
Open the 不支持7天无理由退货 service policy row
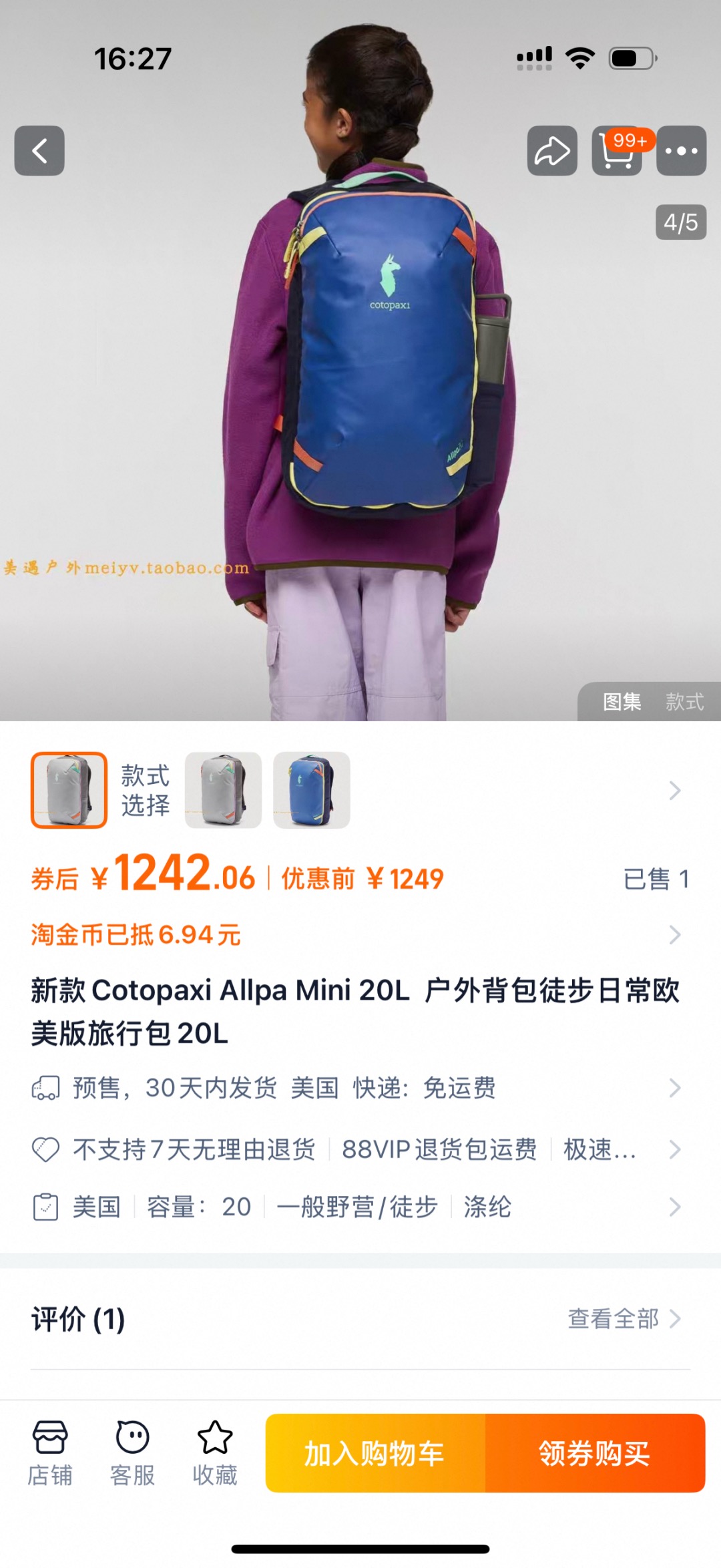click(x=359, y=1149)
